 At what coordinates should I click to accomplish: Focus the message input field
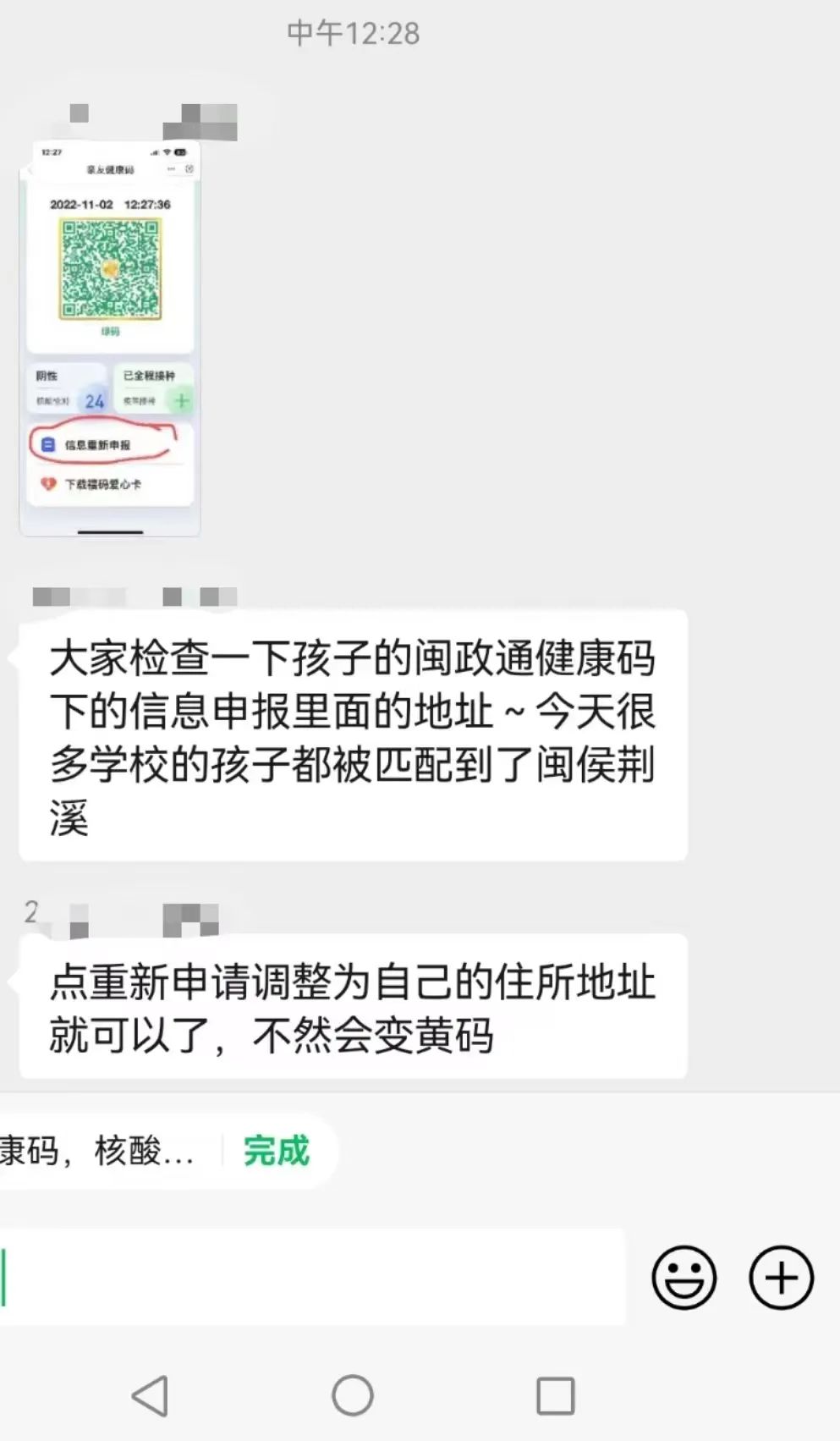point(313,1278)
